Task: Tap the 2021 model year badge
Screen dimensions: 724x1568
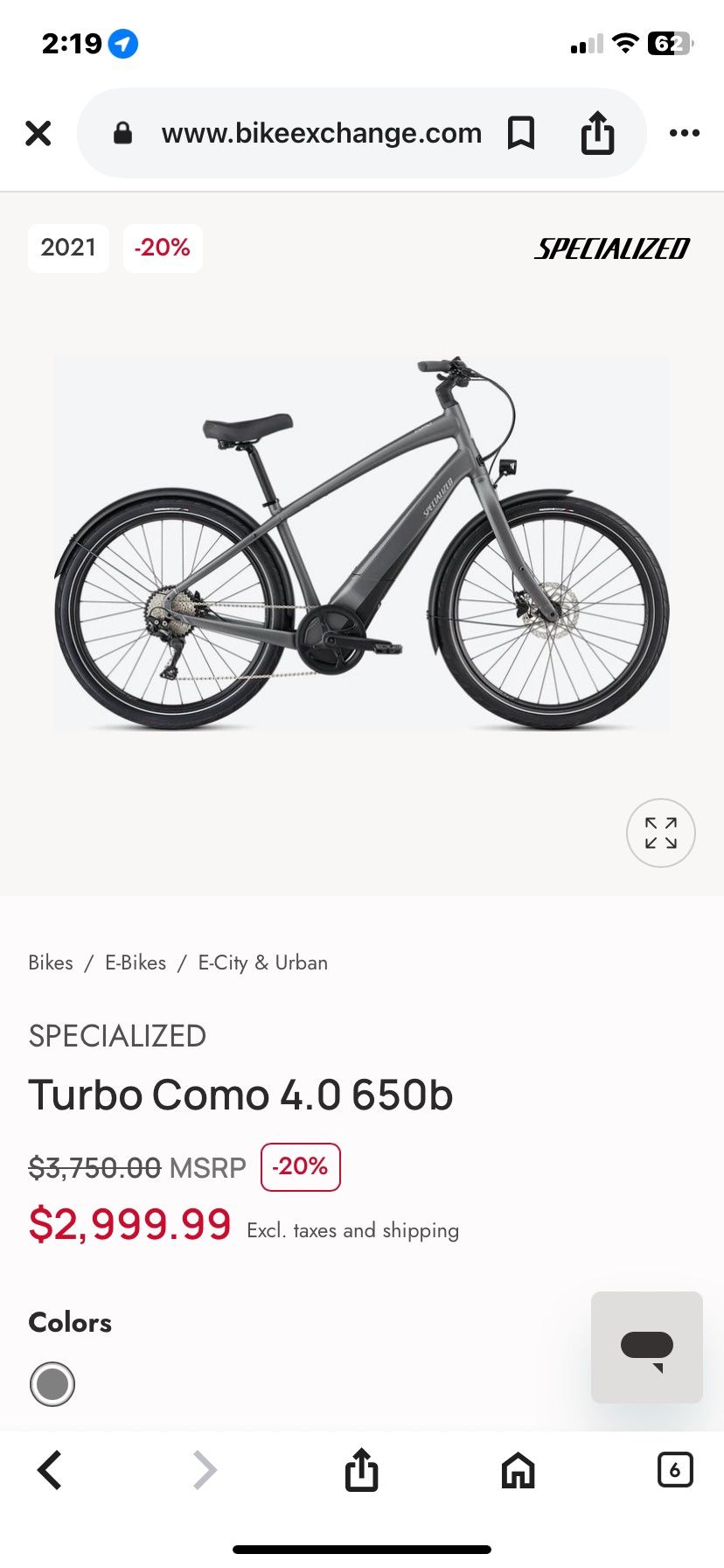Action: coord(68,248)
